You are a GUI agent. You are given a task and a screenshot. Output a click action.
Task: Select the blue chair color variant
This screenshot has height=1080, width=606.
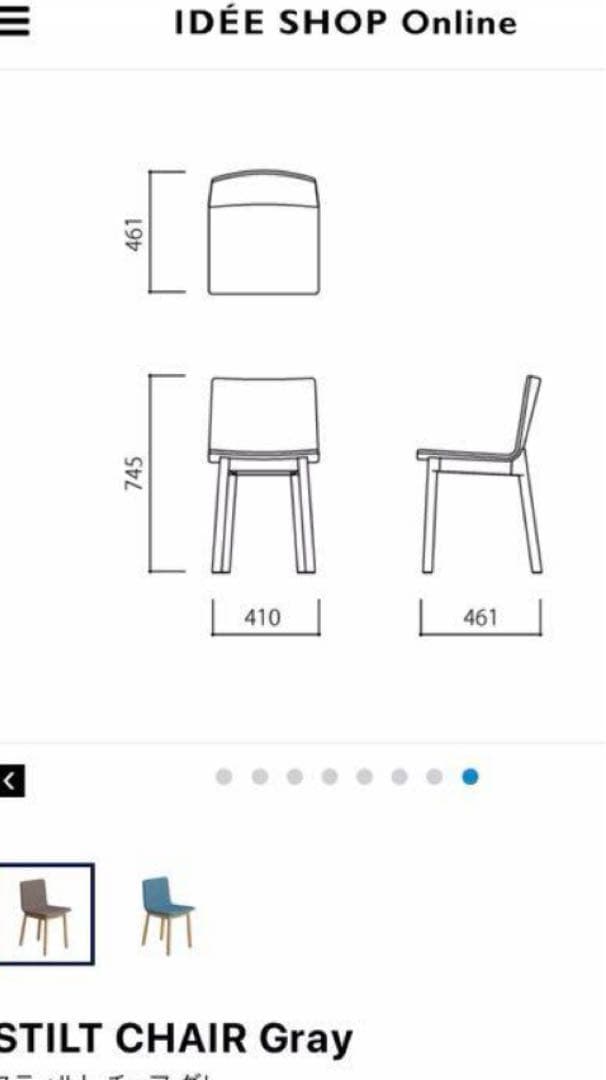click(x=166, y=913)
